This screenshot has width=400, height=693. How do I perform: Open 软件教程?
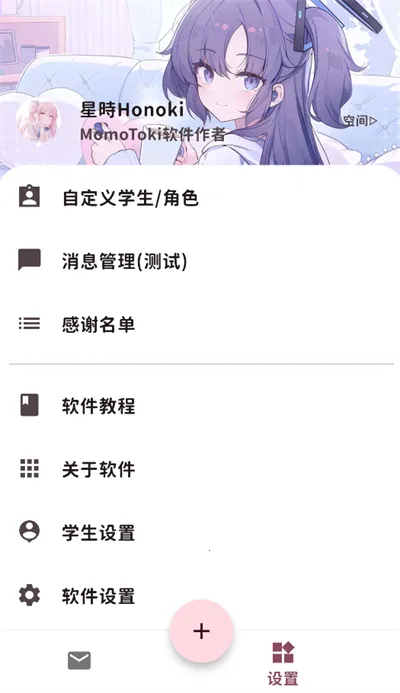[200, 406]
